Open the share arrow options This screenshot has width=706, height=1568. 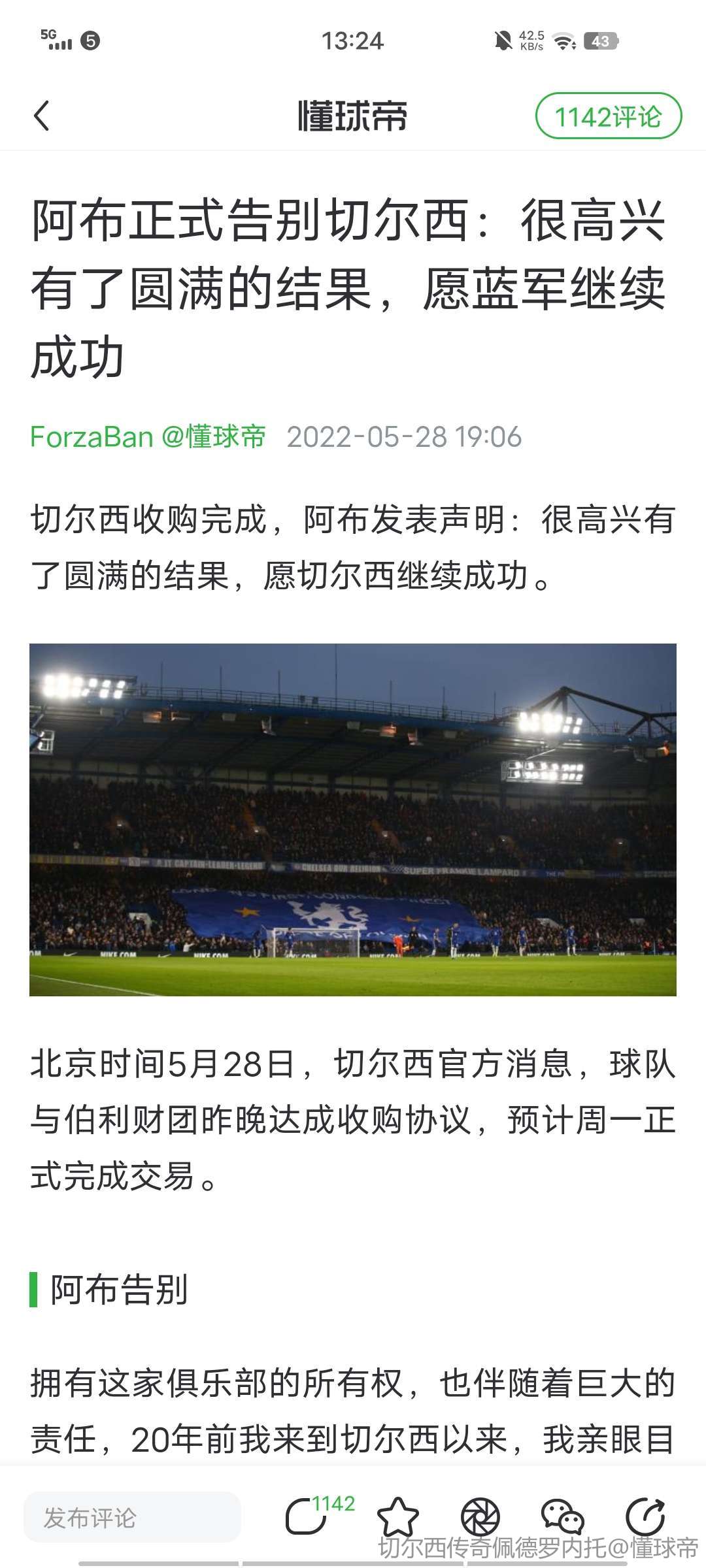coord(645,1516)
